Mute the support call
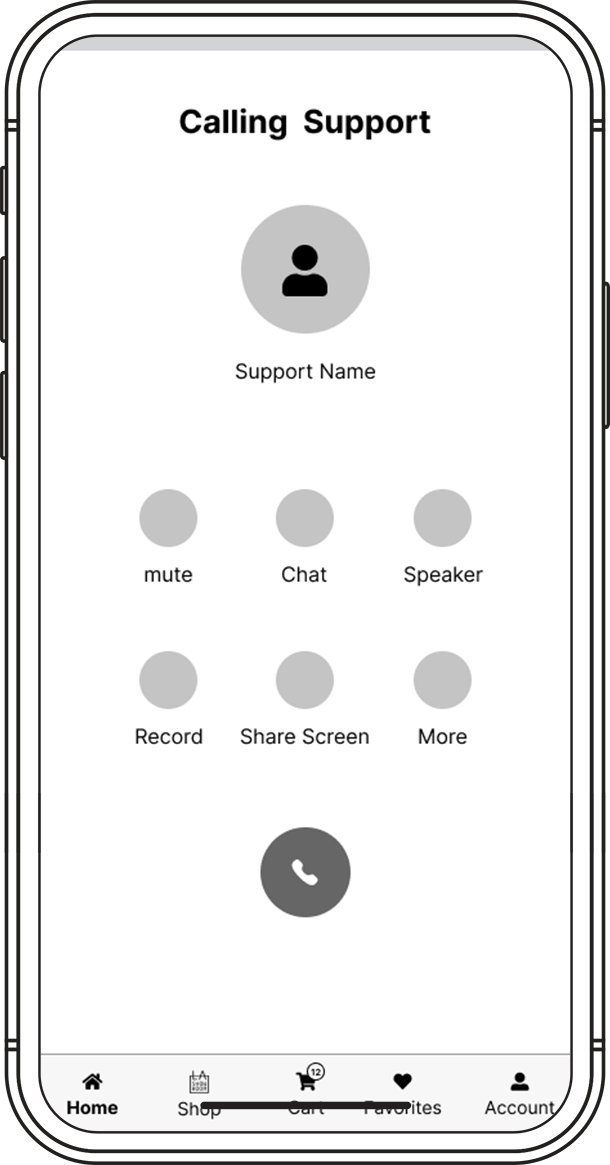The height and width of the screenshot is (1165, 610). pyautogui.click(x=168, y=518)
